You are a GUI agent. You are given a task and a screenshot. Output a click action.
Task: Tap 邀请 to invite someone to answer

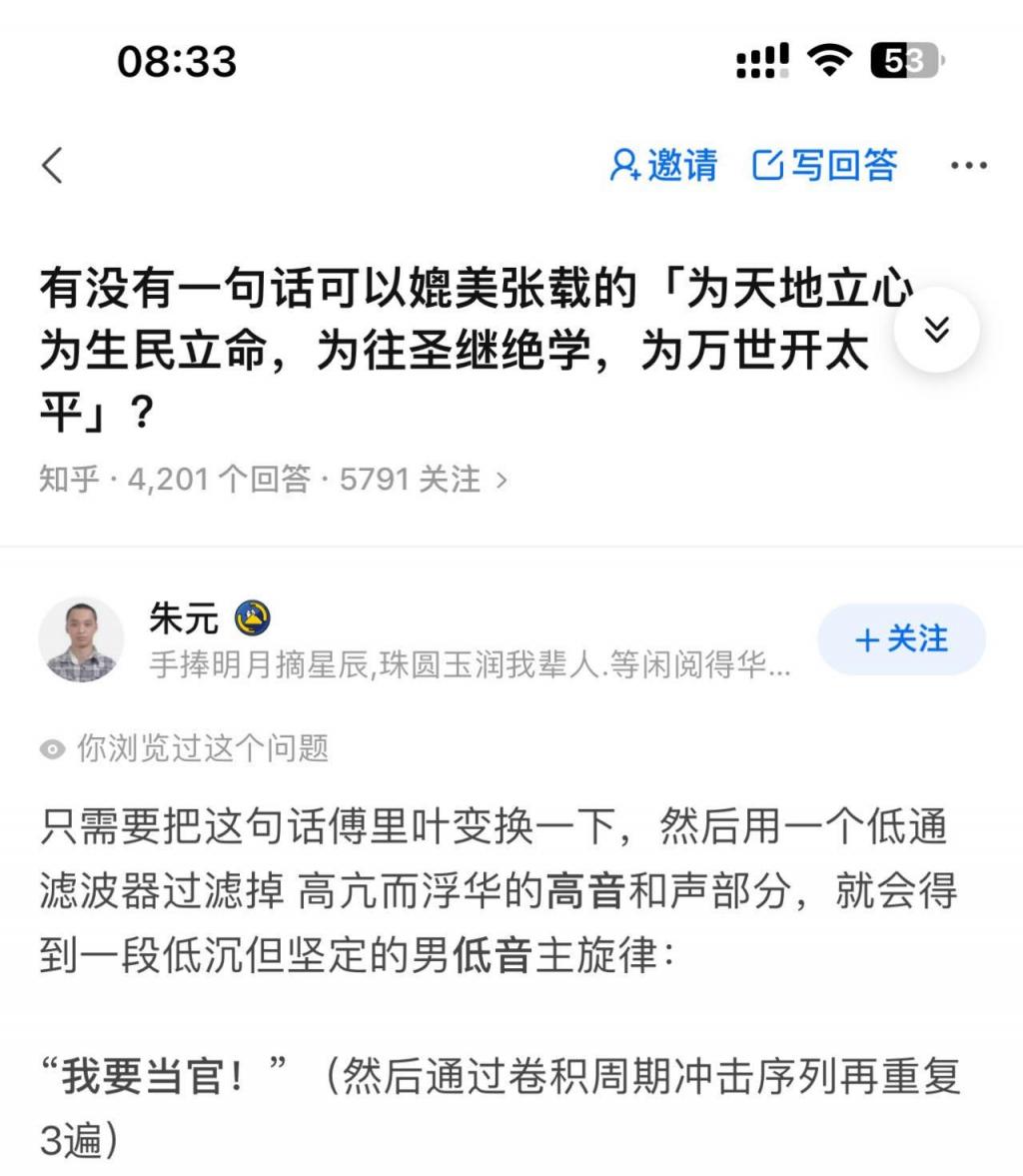coord(664,165)
